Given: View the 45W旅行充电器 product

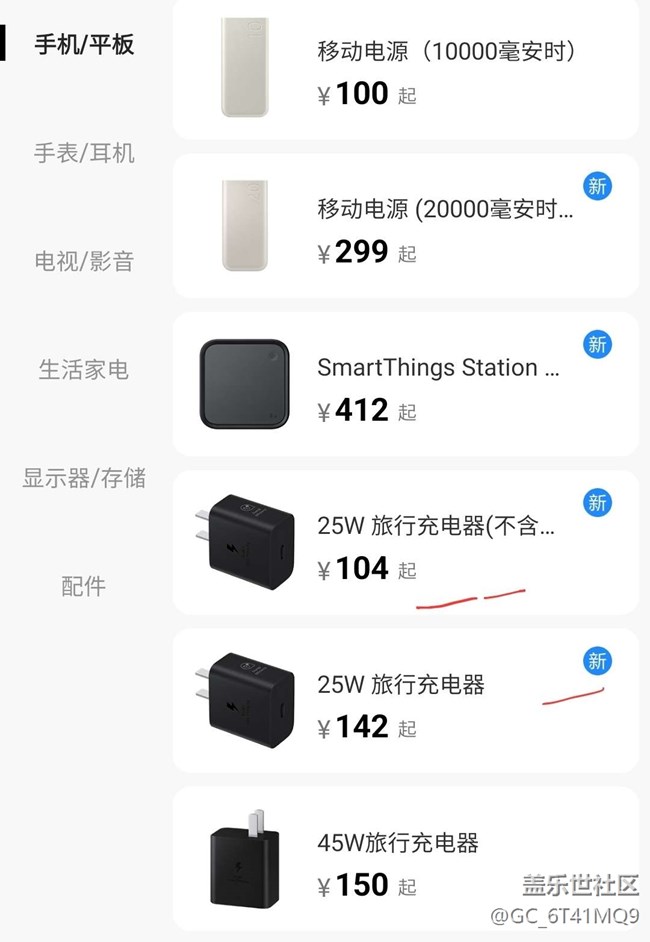Looking at the screenshot, I should point(405,860).
